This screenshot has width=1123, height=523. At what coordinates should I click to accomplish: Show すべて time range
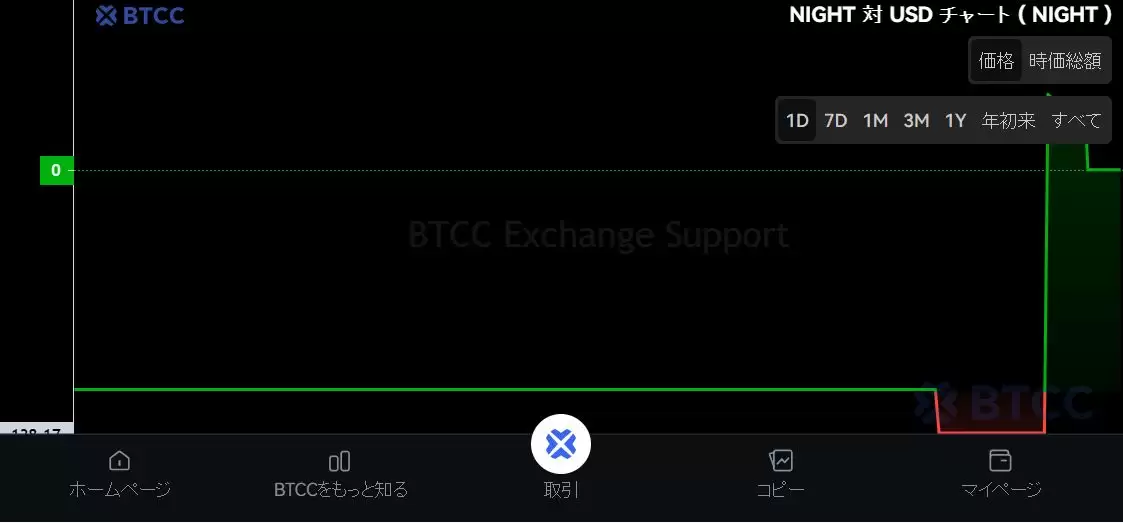1076,121
